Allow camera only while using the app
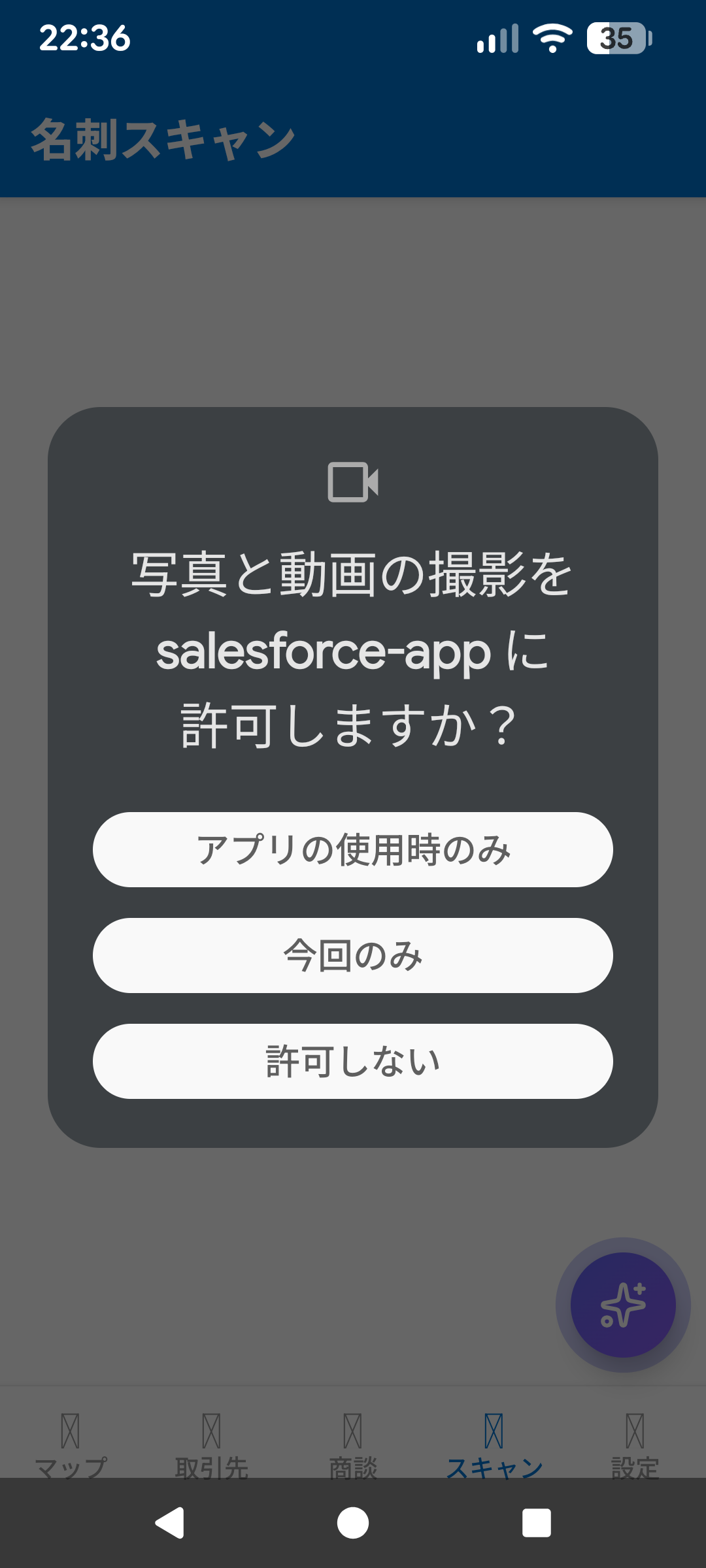 tap(353, 849)
